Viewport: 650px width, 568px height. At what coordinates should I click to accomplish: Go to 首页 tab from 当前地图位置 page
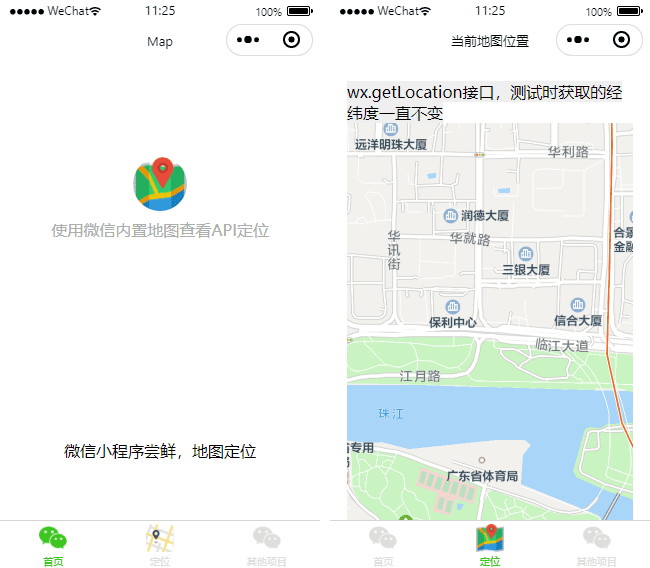pos(383,546)
